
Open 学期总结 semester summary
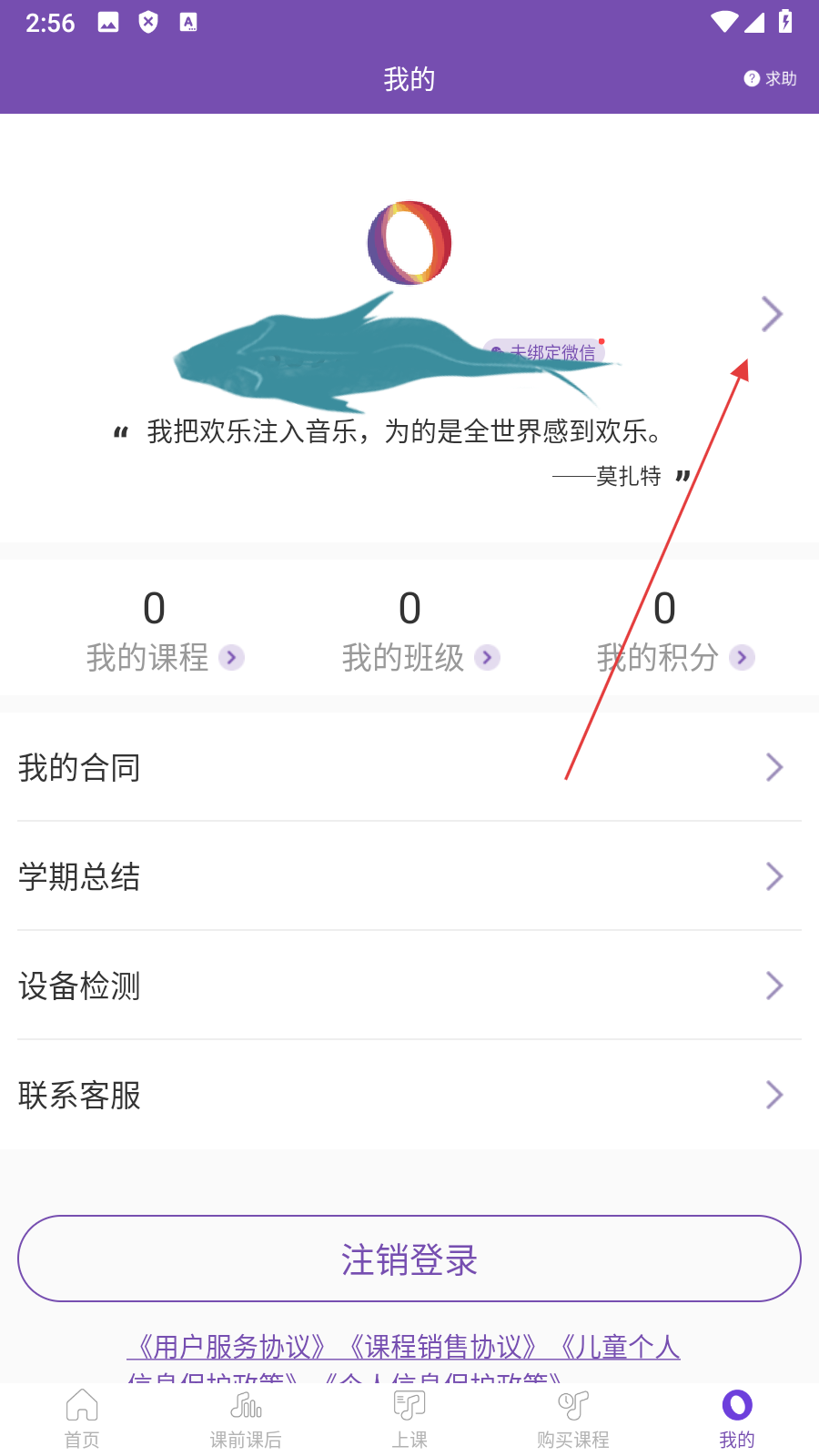(x=409, y=876)
